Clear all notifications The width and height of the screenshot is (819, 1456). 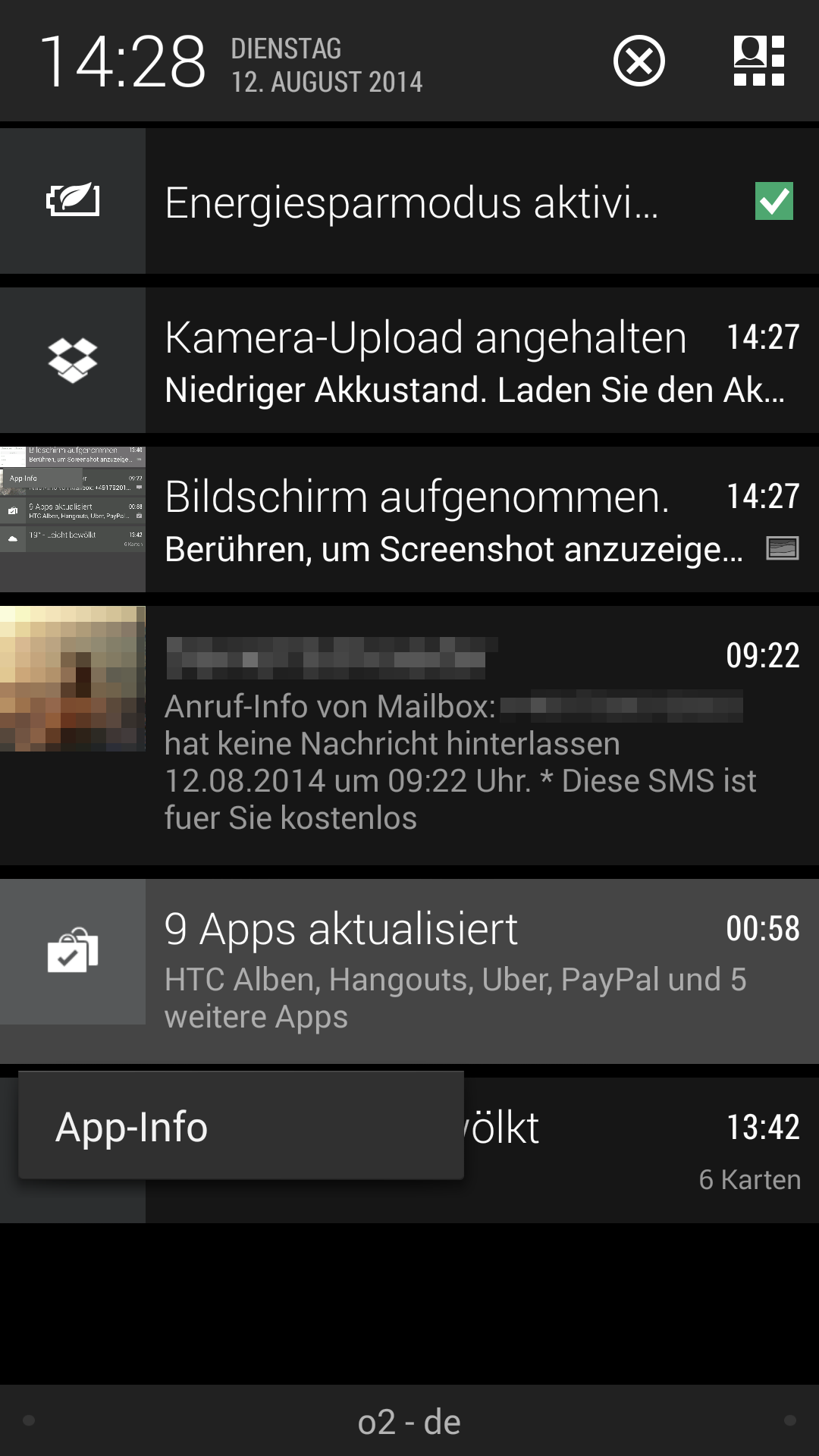(639, 61)
